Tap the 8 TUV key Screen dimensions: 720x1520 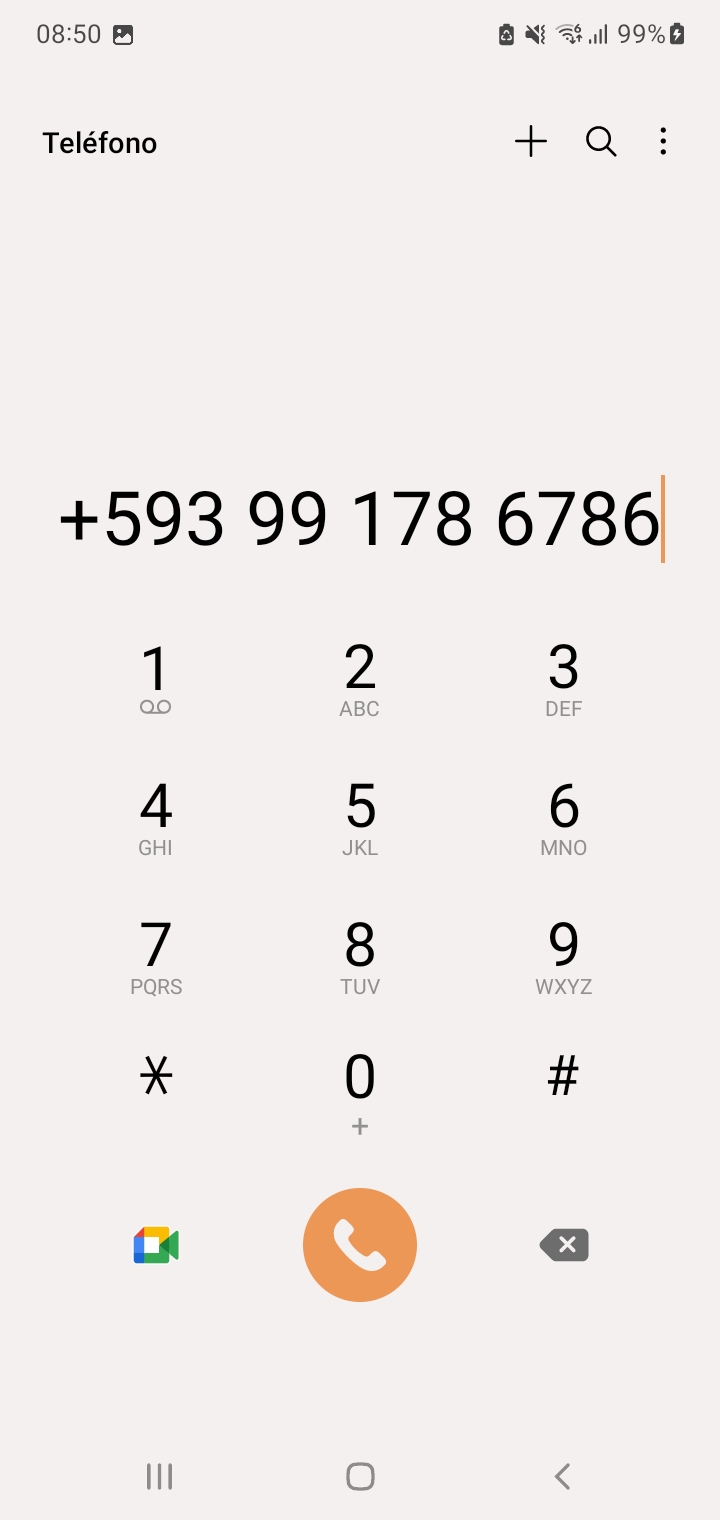point(360,956)
